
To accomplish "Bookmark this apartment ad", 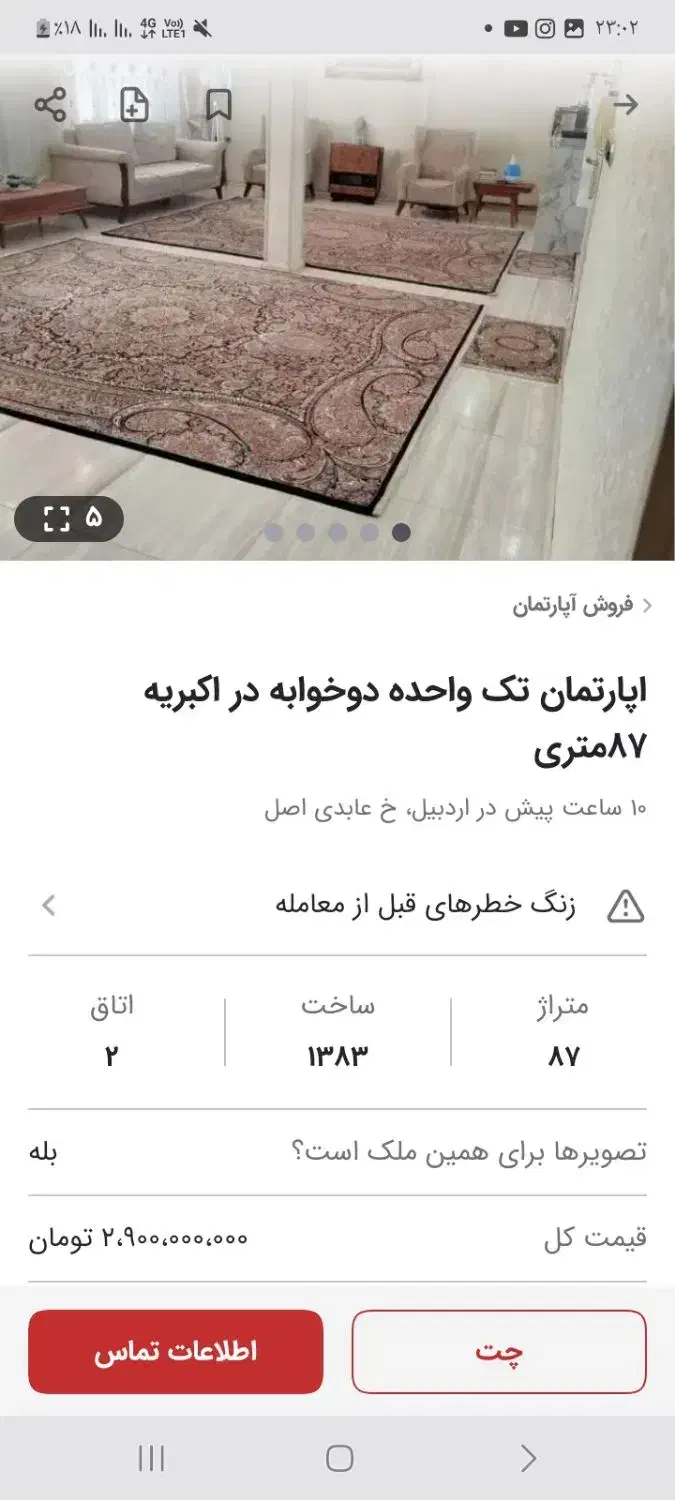I will point(219,105).
